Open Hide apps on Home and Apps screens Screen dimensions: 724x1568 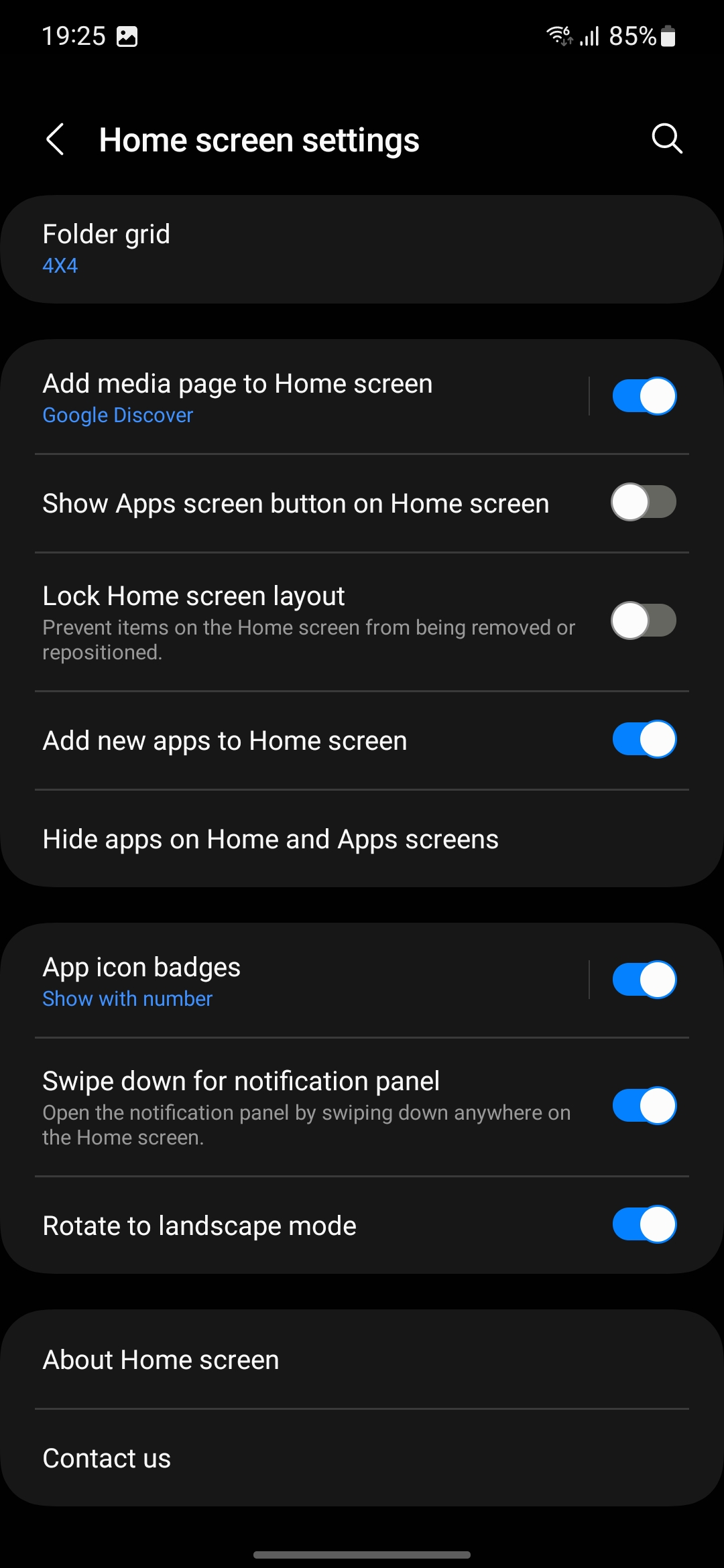(362, 839)
